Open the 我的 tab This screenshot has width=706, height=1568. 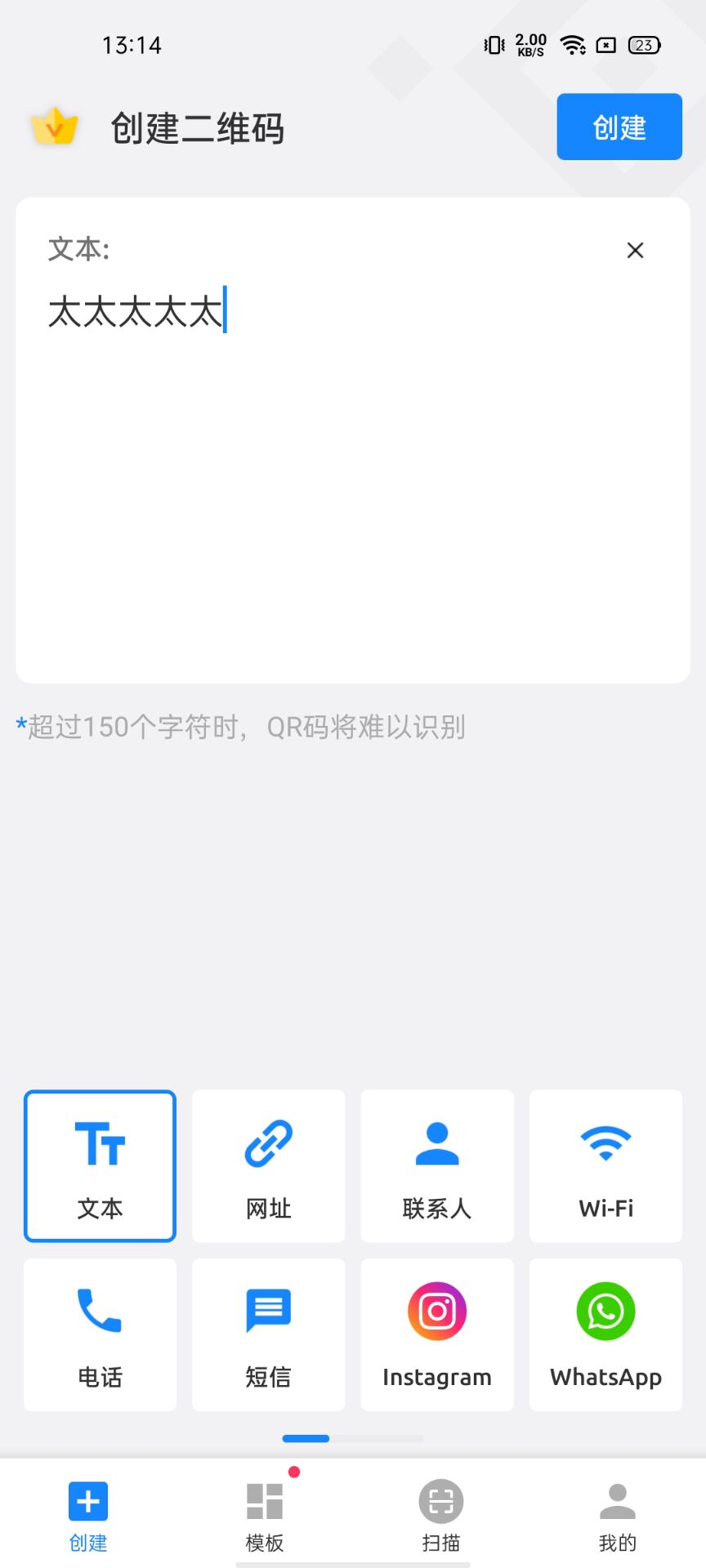(x=618, y=1516)
